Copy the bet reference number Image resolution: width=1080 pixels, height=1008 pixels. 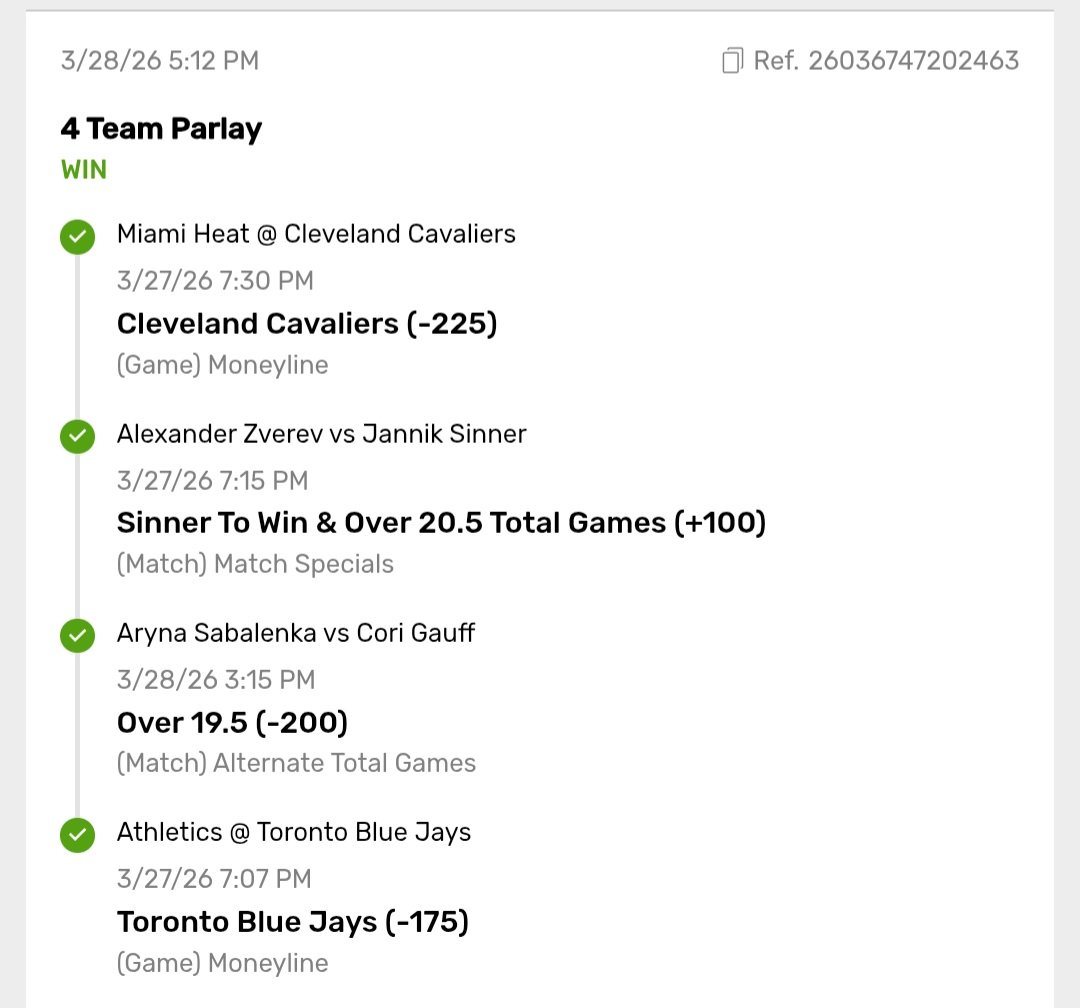732,61
